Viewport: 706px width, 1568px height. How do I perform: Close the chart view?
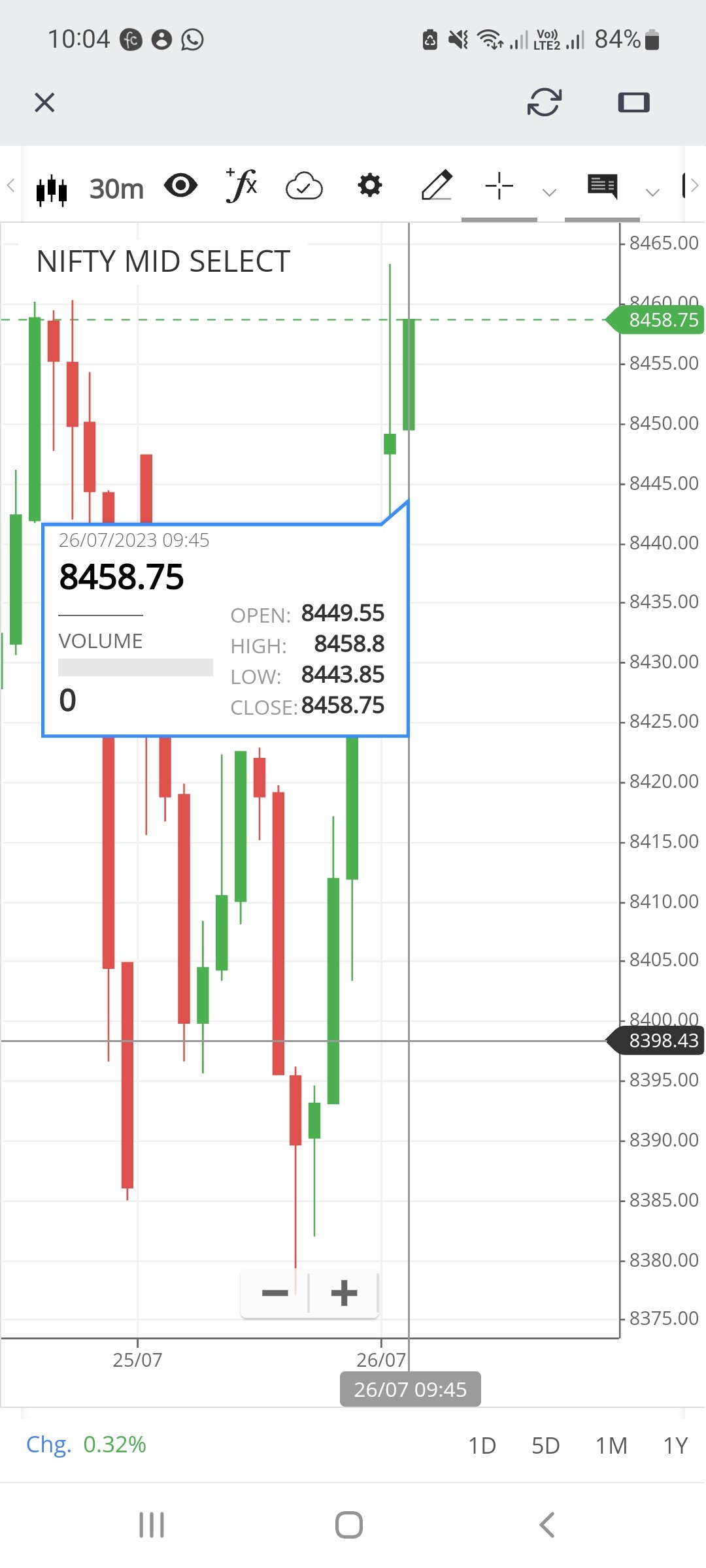44,103
